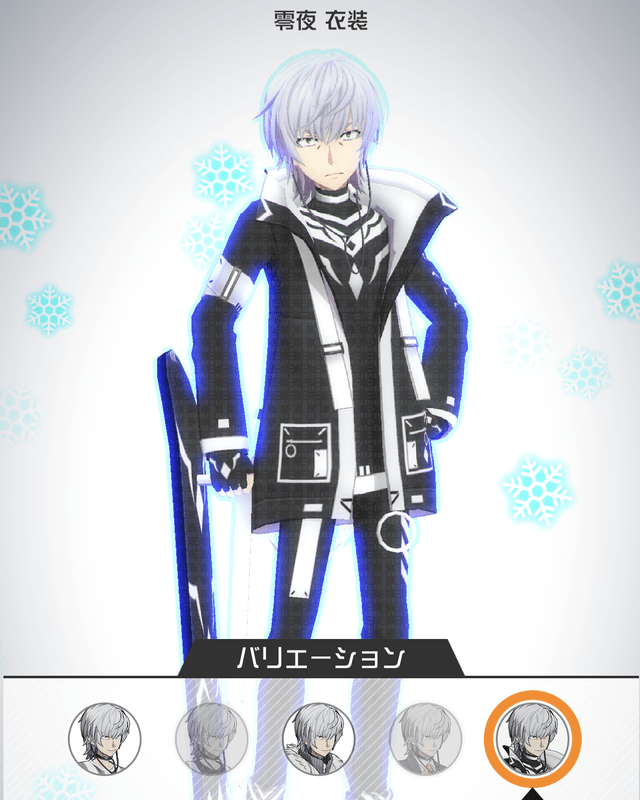Select the third costume variation with fur collar
Viewport: 640px width, 800px height.
319,740
